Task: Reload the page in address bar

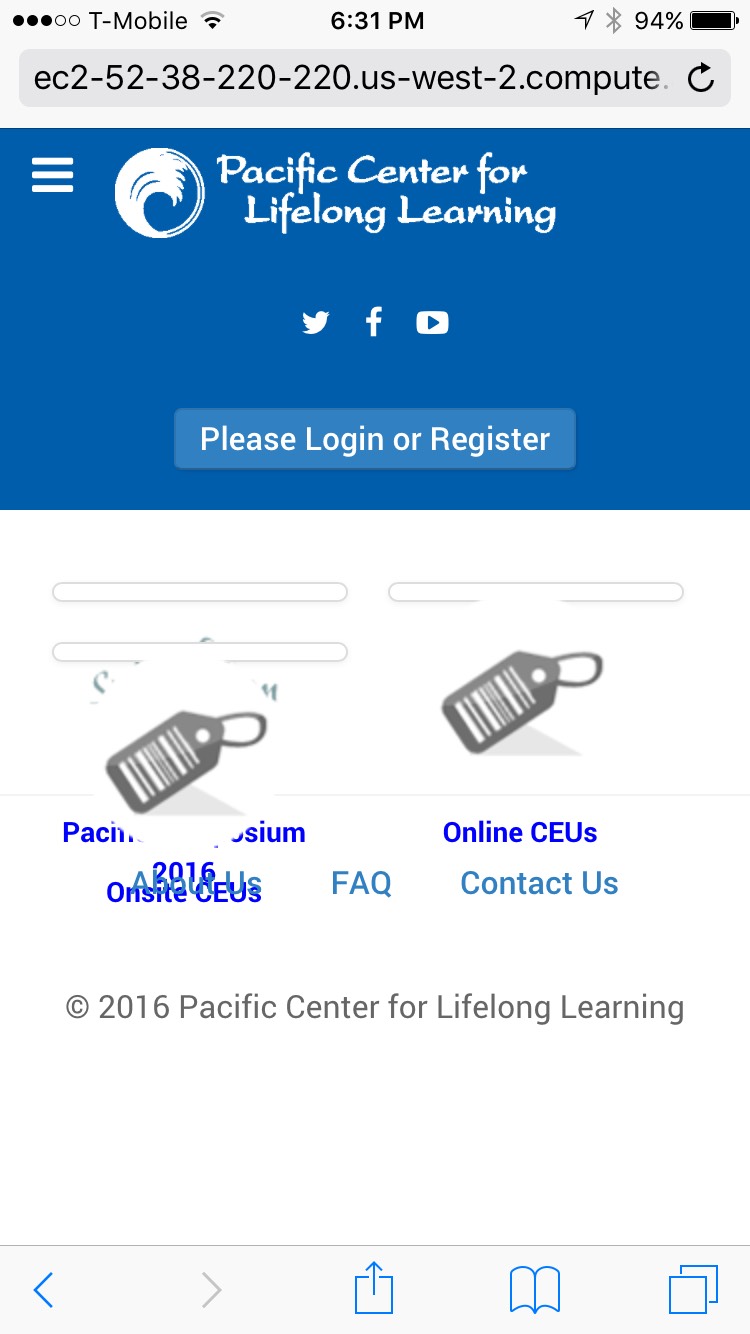Action: [702, 78]
